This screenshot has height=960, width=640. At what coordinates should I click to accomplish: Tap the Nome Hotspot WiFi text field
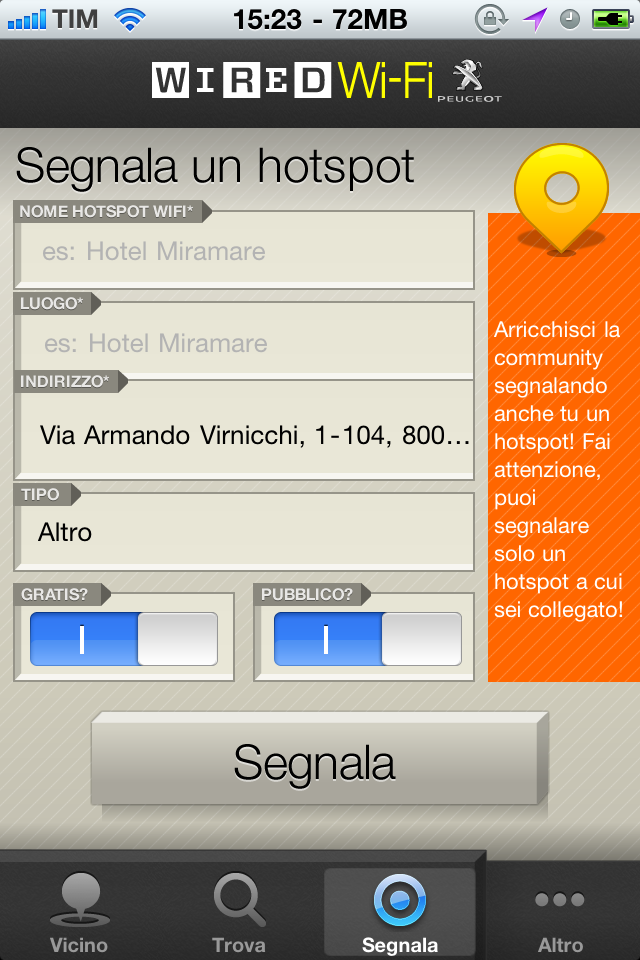click(x=244, y=251)
